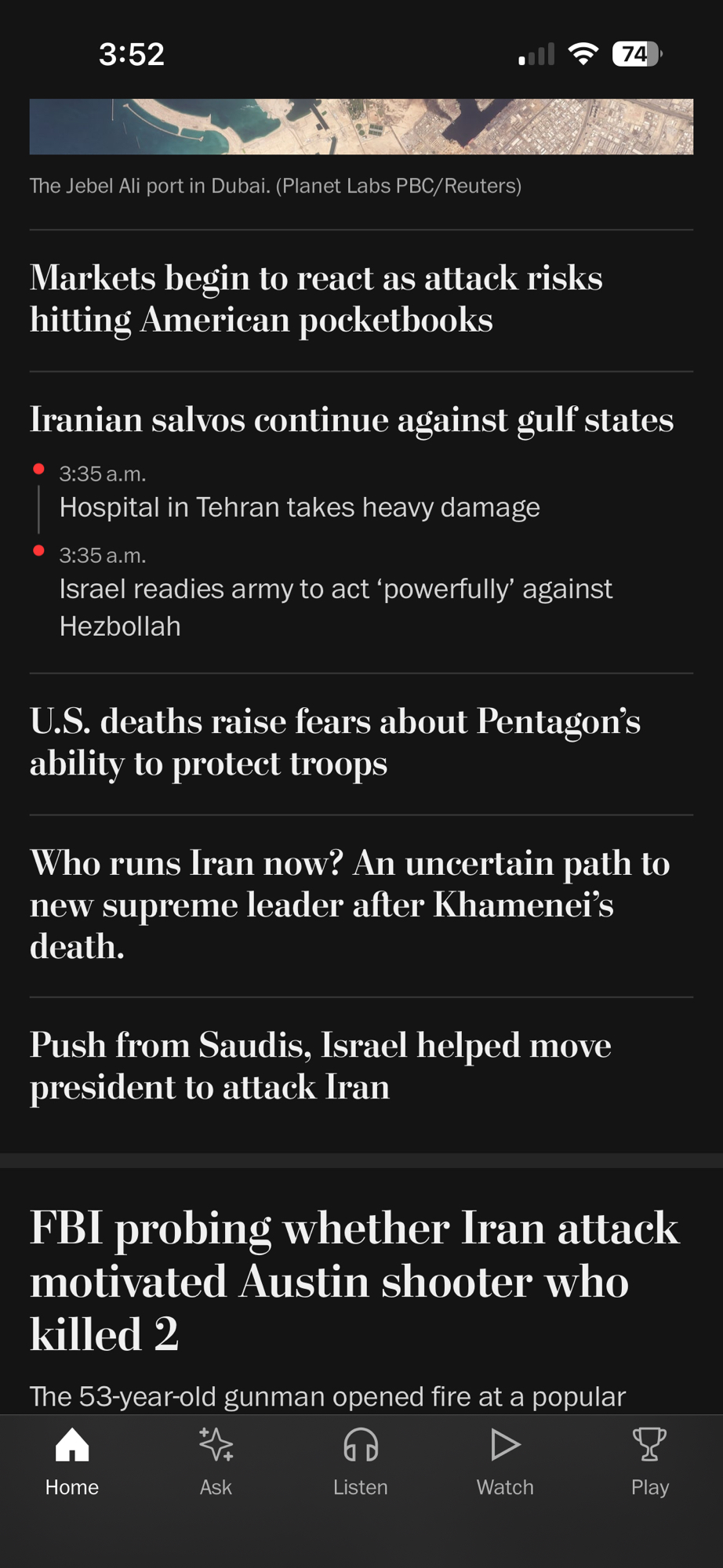Go to the Home tab
This screenshot has height=1568, width=723.
[72, 1461]
